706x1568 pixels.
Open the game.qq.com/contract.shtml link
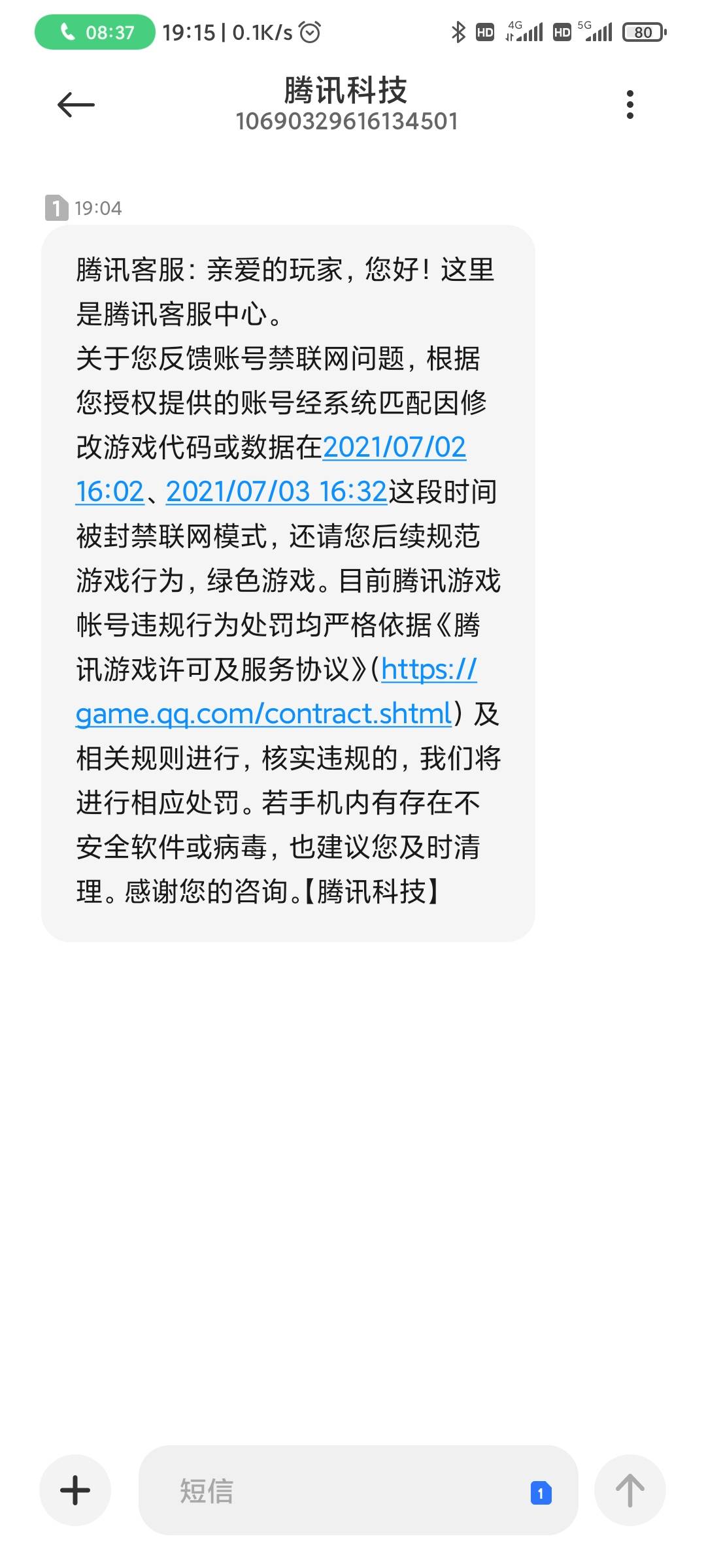[264, 713]
